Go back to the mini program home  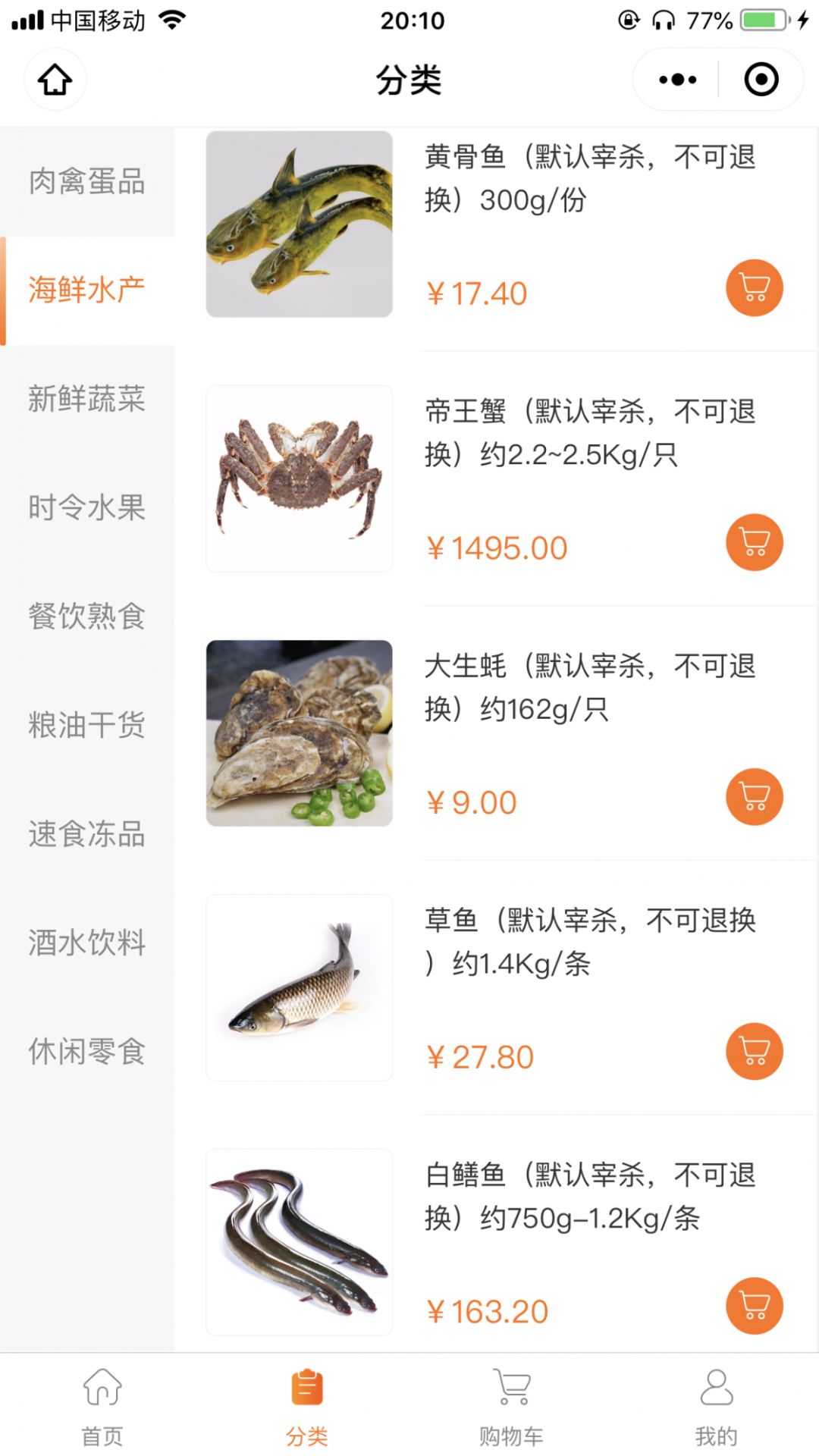[x=55, y=80]
